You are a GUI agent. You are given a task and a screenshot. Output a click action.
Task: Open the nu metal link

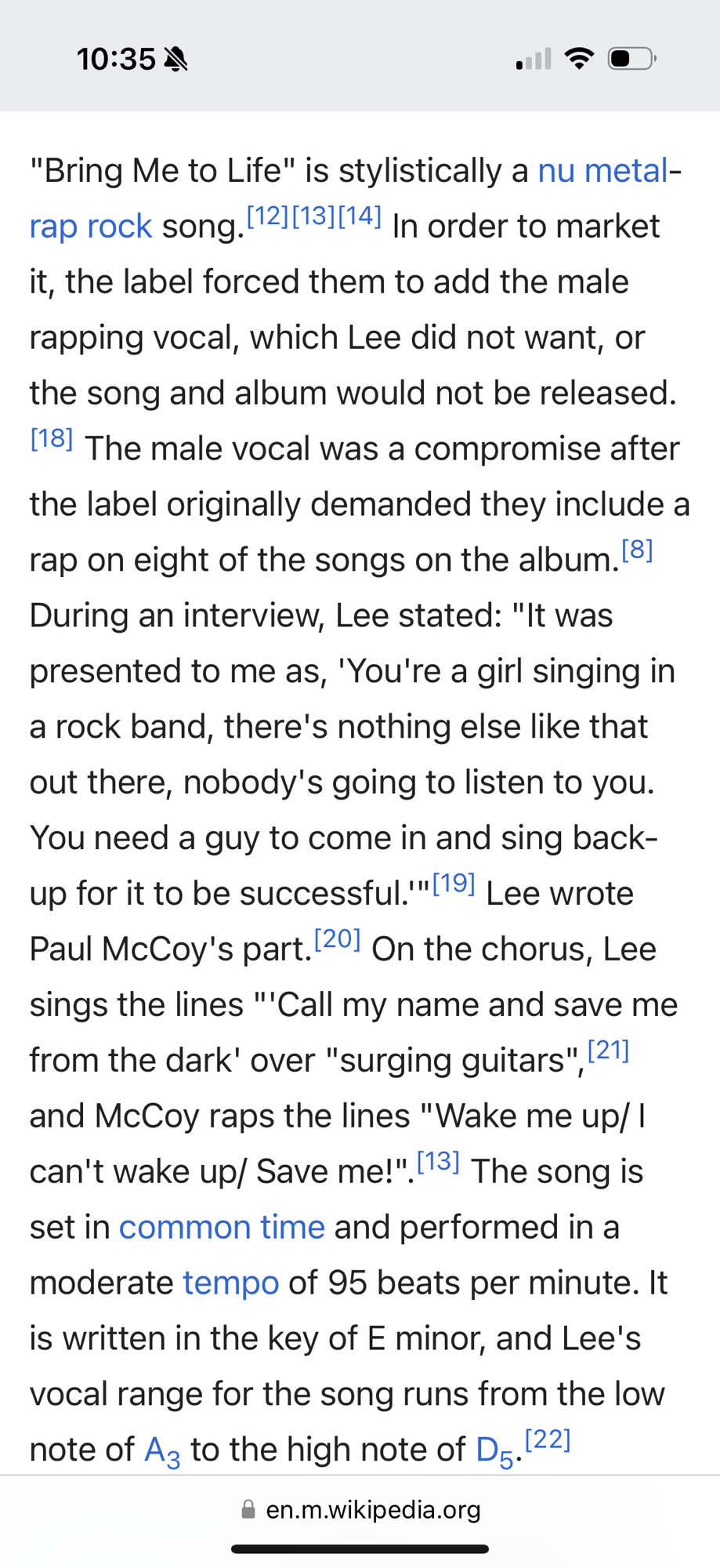point(602,171)
